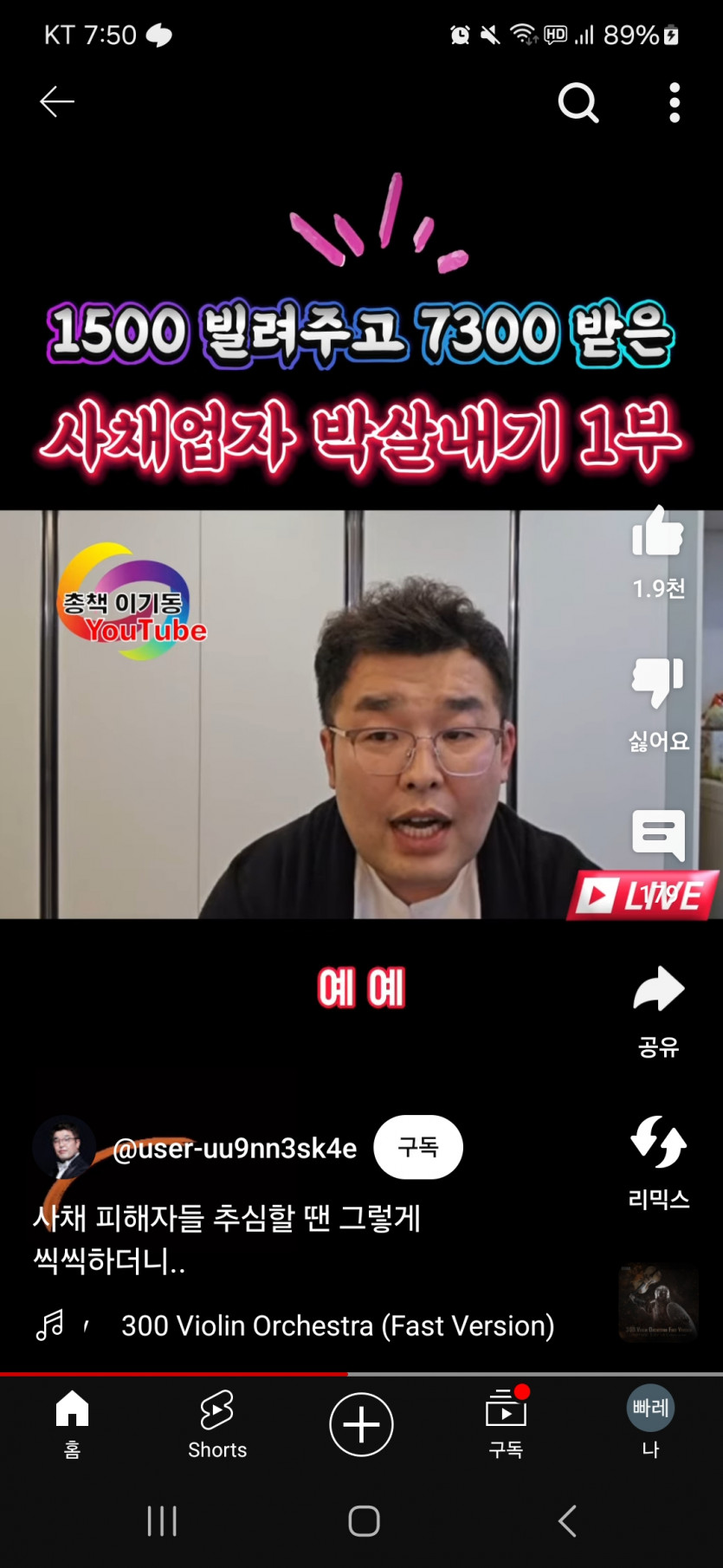Open the three-dot overflow menu
The width and height of the screenshot is (723, 1568).
click(x=675, y=103)
